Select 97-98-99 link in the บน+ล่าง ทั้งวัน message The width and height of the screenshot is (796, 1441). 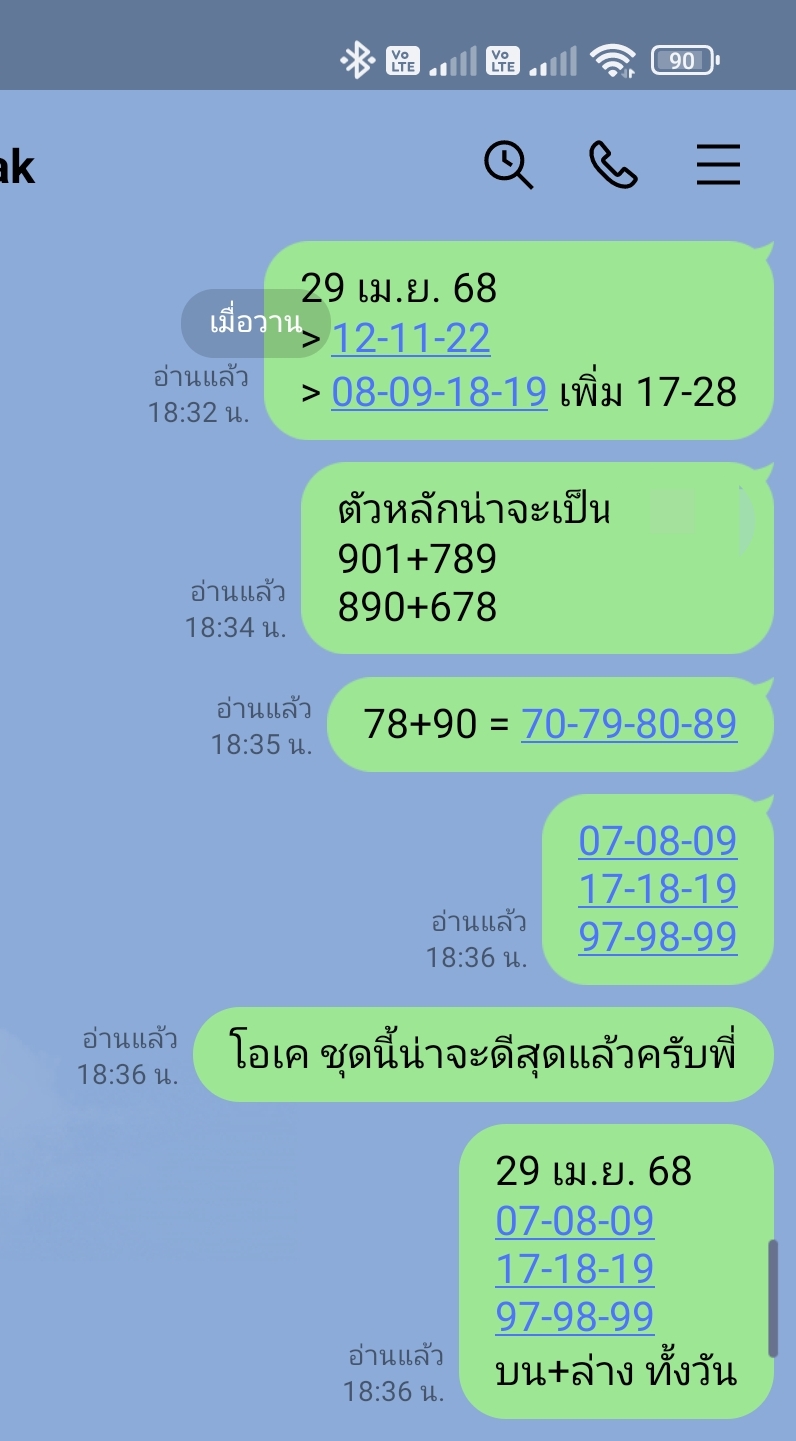(x=575, y=1317)
